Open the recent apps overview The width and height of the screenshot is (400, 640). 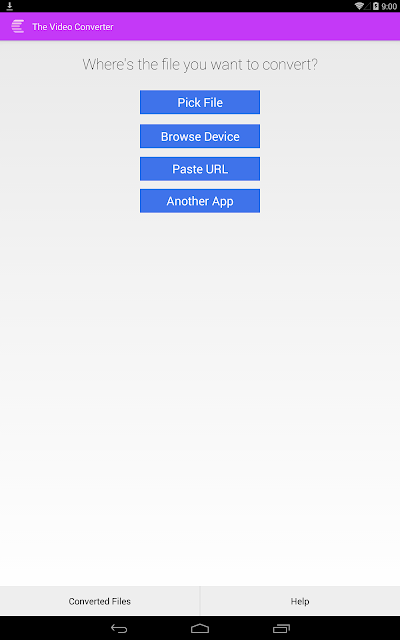pyautogui.click(x=281, y=629)
